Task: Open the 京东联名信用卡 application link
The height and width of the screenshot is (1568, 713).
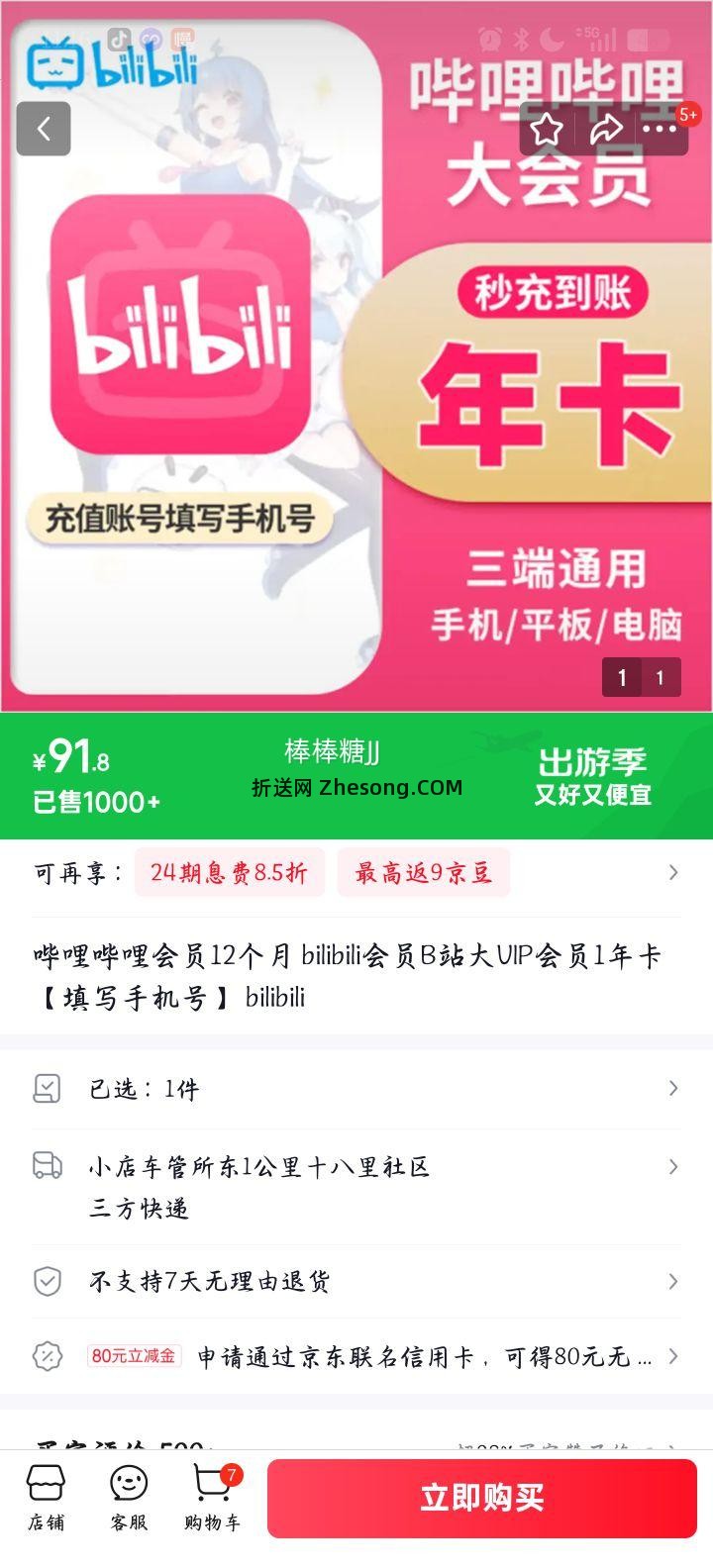Action: pos(426,1358)
